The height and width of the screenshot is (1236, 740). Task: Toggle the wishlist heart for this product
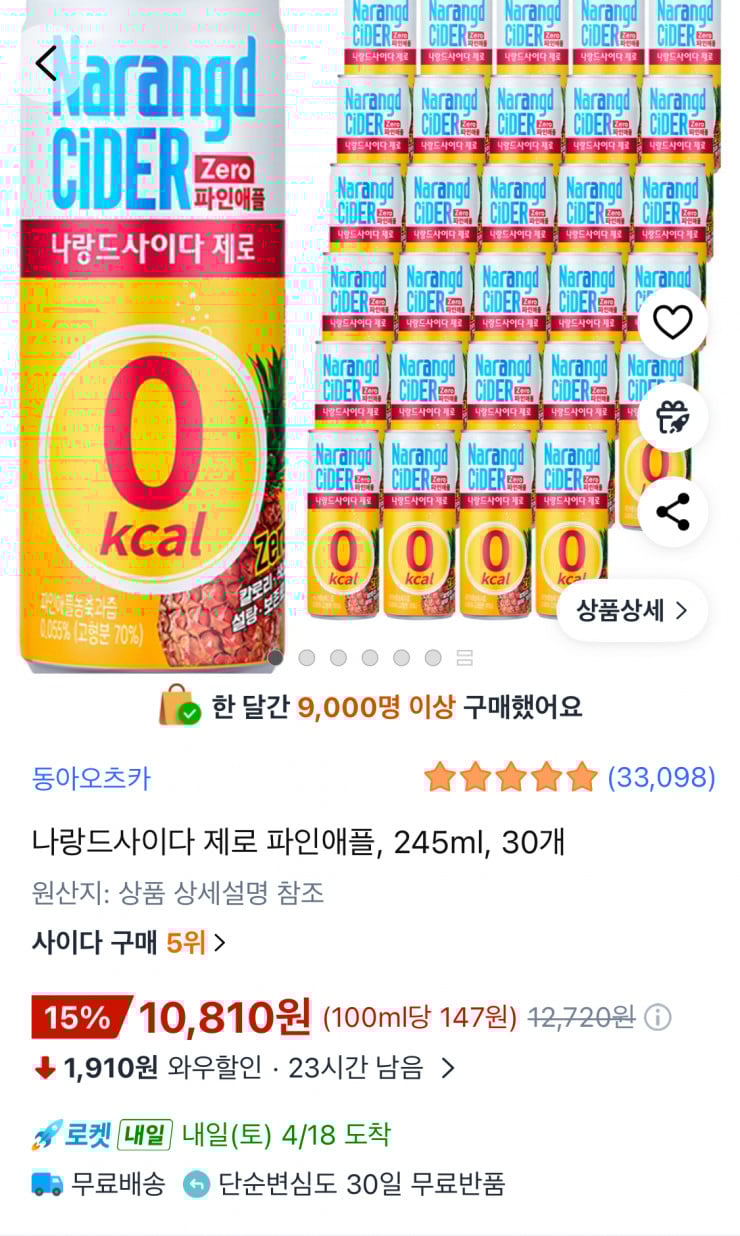(674, 324)
